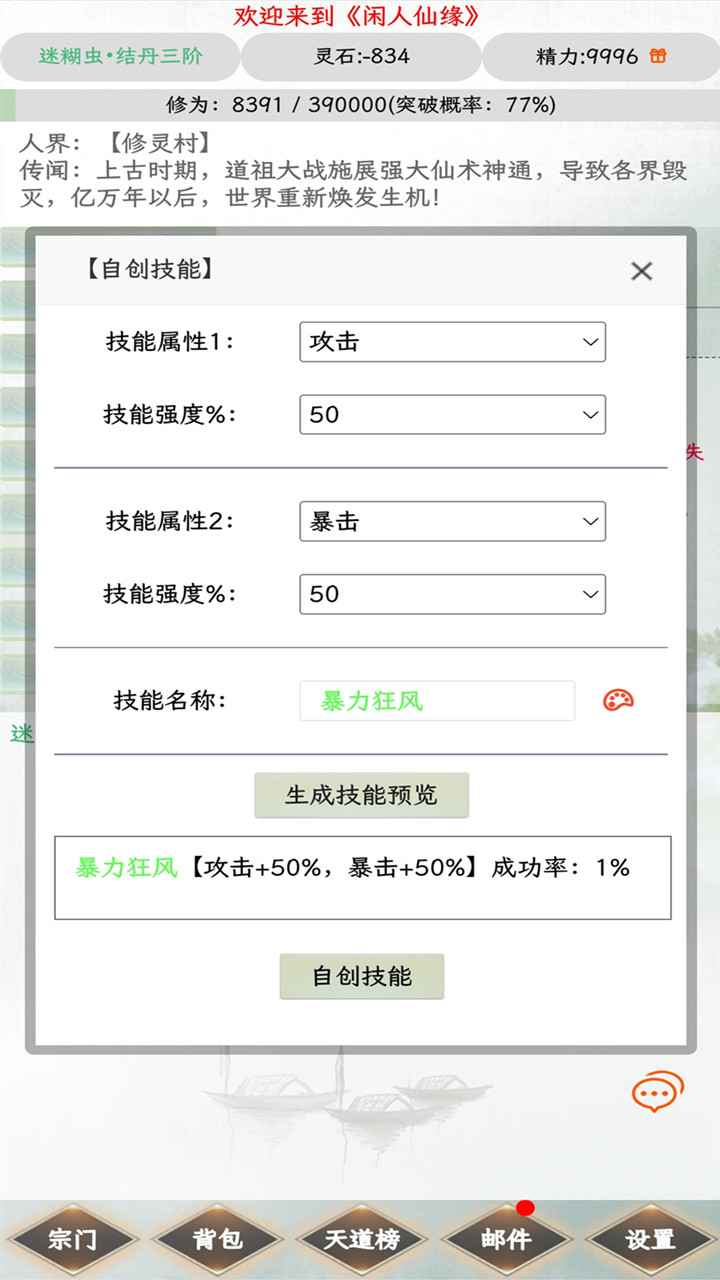Open the 邮件 mail icon with red dot
The image size is (720, 1280).
pyautogui.click(x=506, y=1238)
